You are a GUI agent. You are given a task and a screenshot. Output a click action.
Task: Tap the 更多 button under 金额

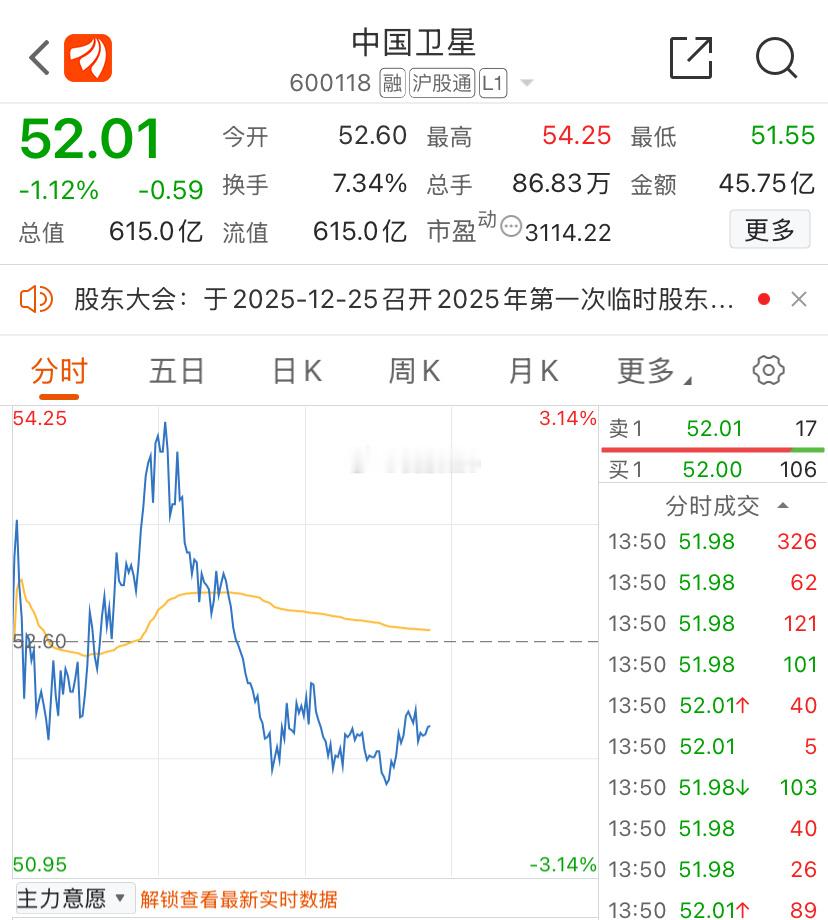coord(770,229)
